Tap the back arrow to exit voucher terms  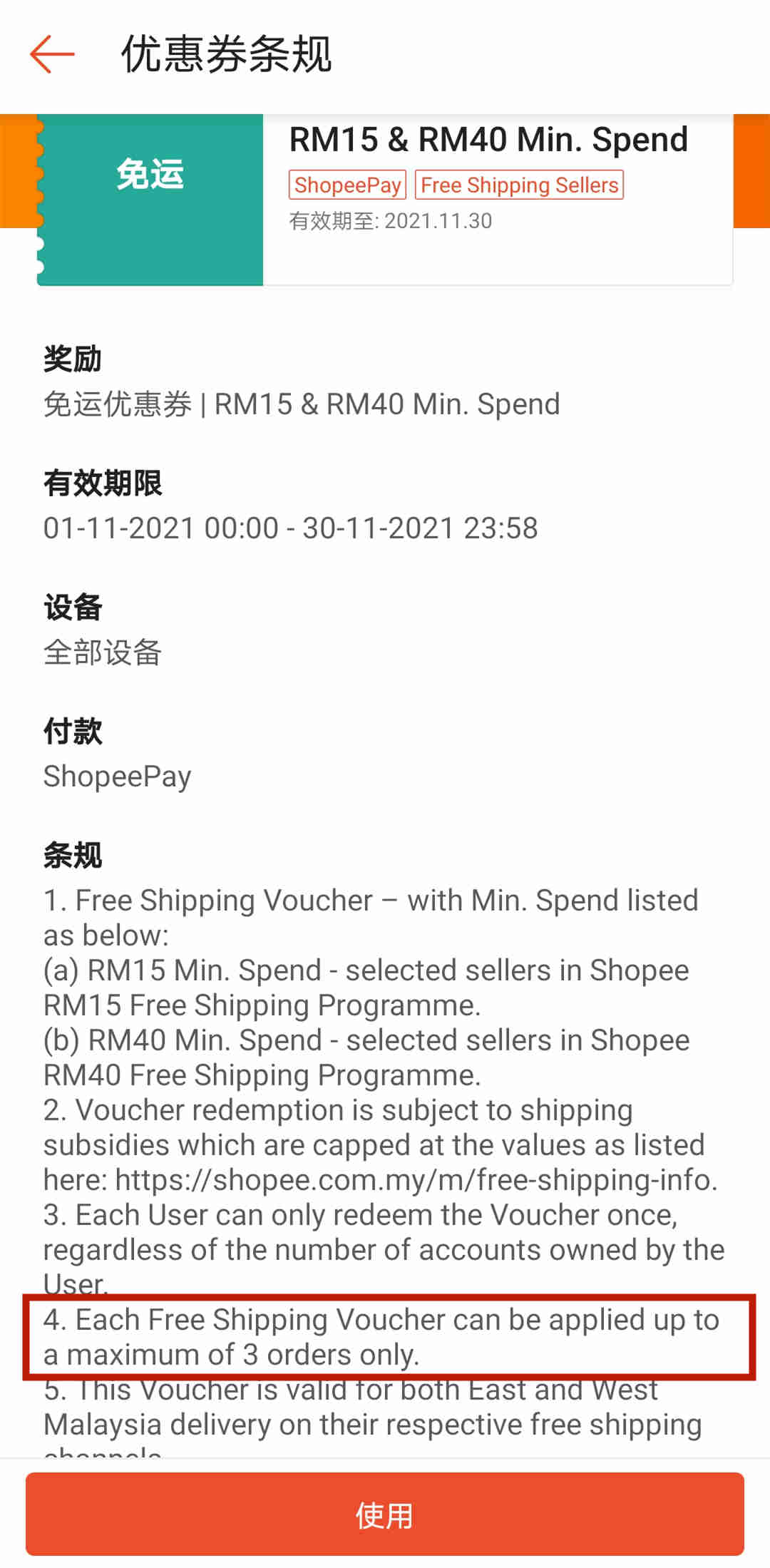[x=52, y=55]
